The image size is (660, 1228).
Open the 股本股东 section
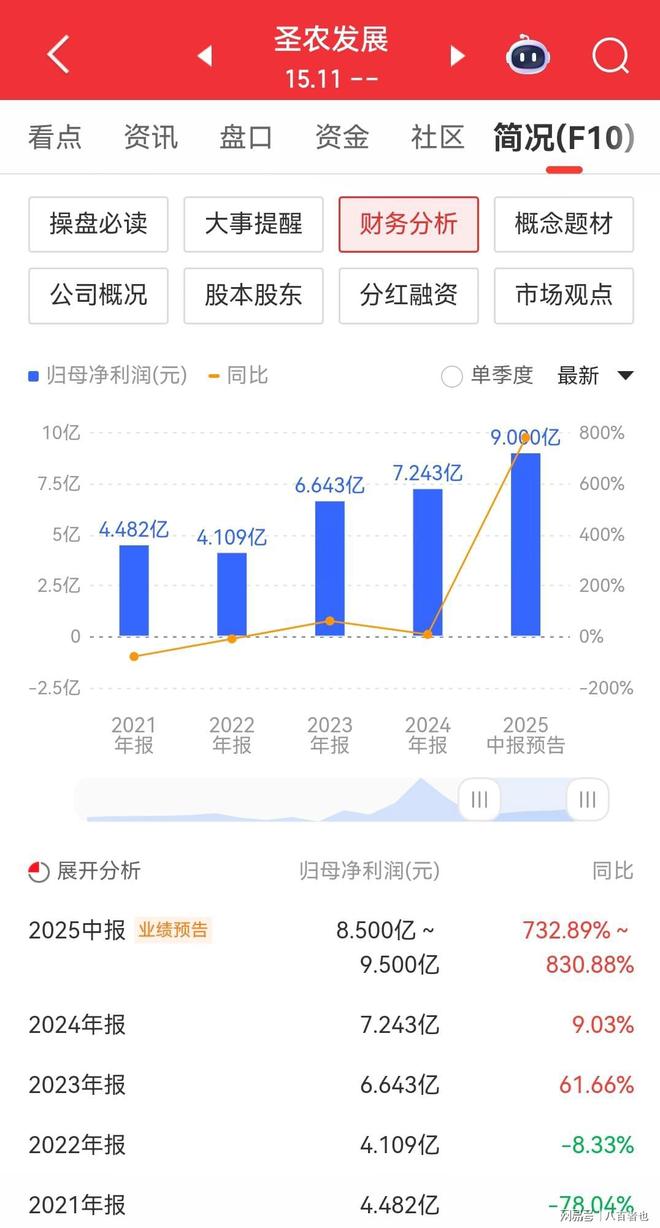(253, 295)
